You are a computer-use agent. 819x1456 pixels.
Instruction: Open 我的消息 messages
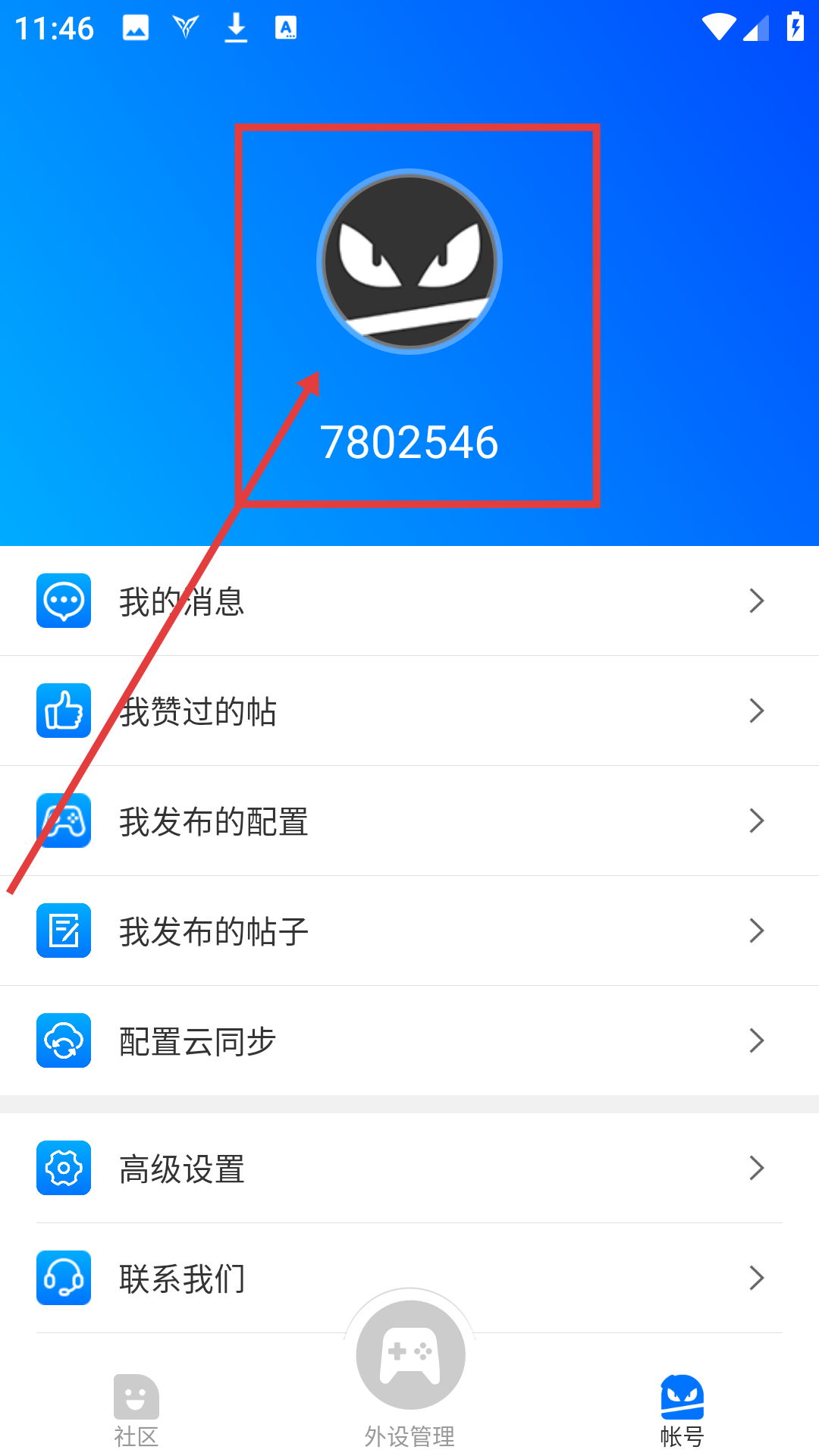pos(409,601)
